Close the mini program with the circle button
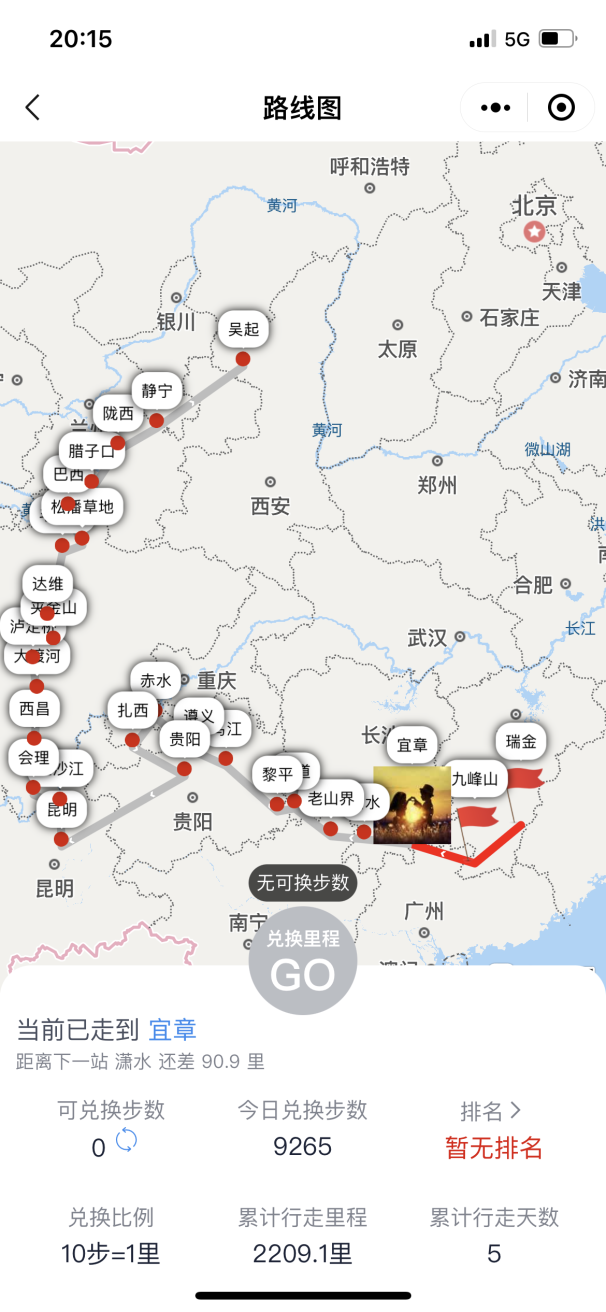The image size is (606, 1312). coord(562,108)
